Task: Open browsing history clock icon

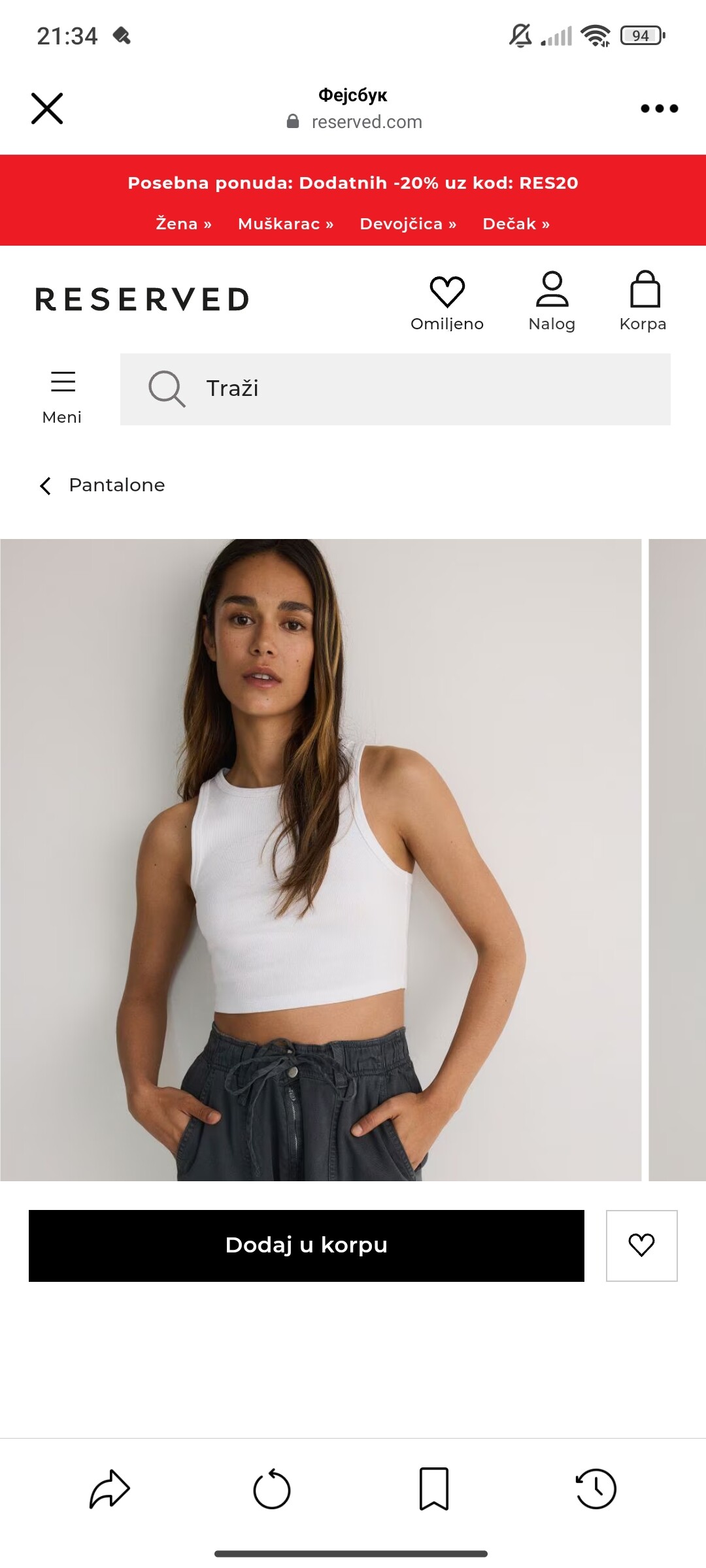Action: 596,1489
